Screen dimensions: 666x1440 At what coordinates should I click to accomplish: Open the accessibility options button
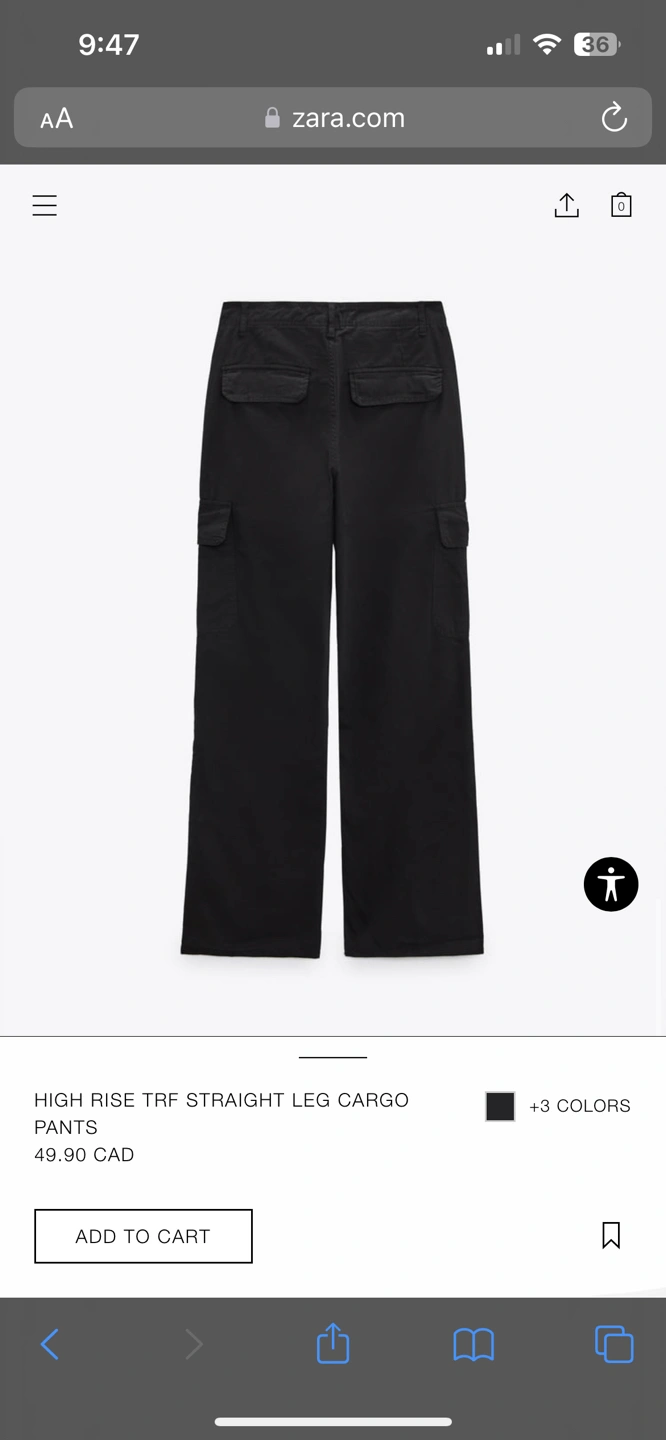(611, 884)
